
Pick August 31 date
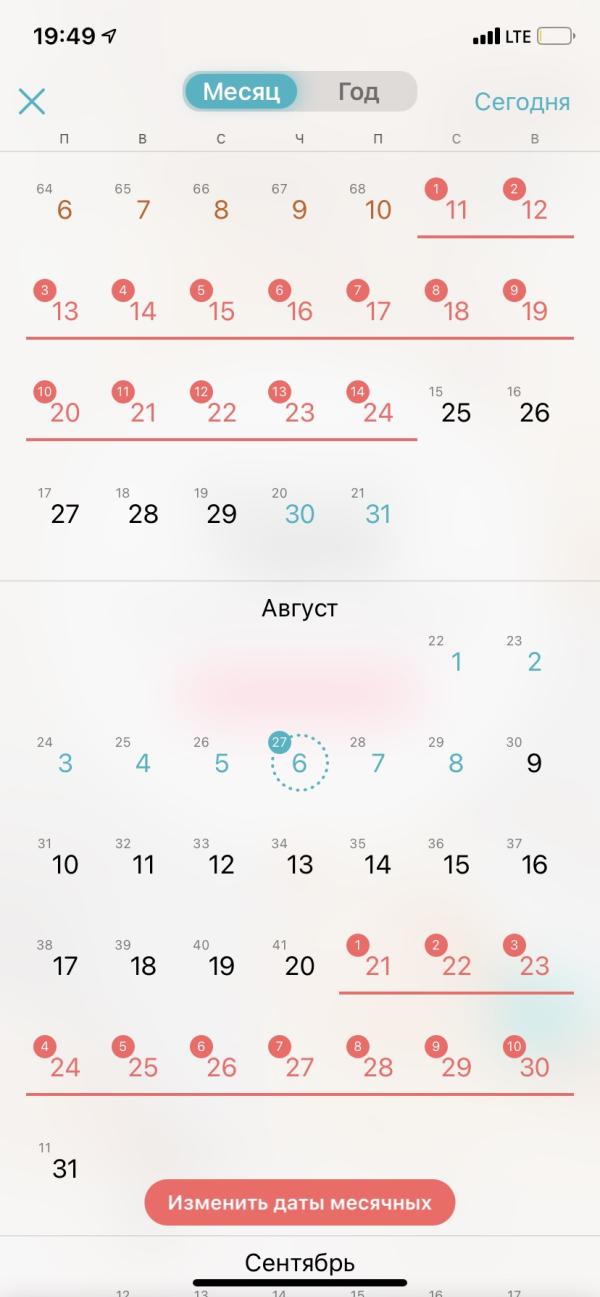65,1167
